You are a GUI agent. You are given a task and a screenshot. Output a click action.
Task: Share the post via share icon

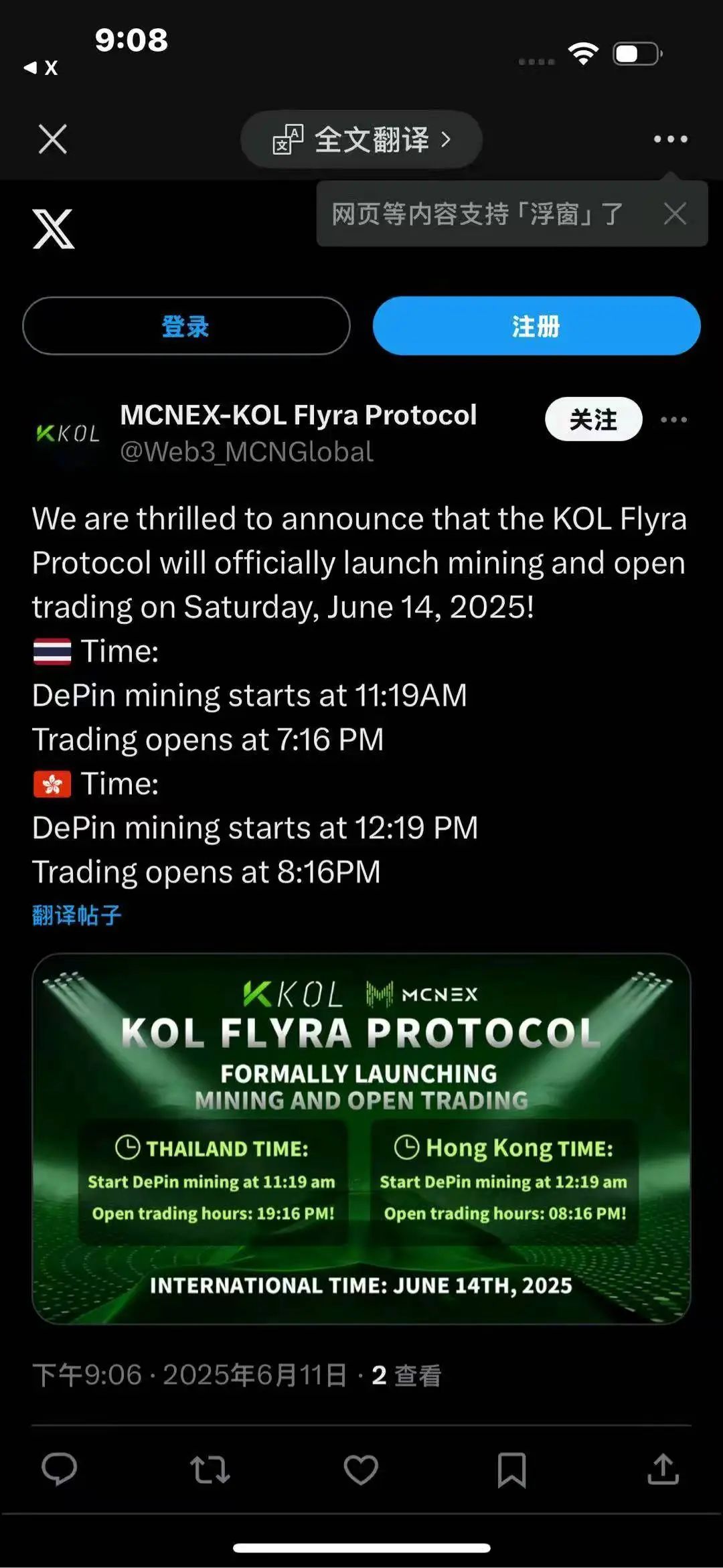[x=663, y=1470]
